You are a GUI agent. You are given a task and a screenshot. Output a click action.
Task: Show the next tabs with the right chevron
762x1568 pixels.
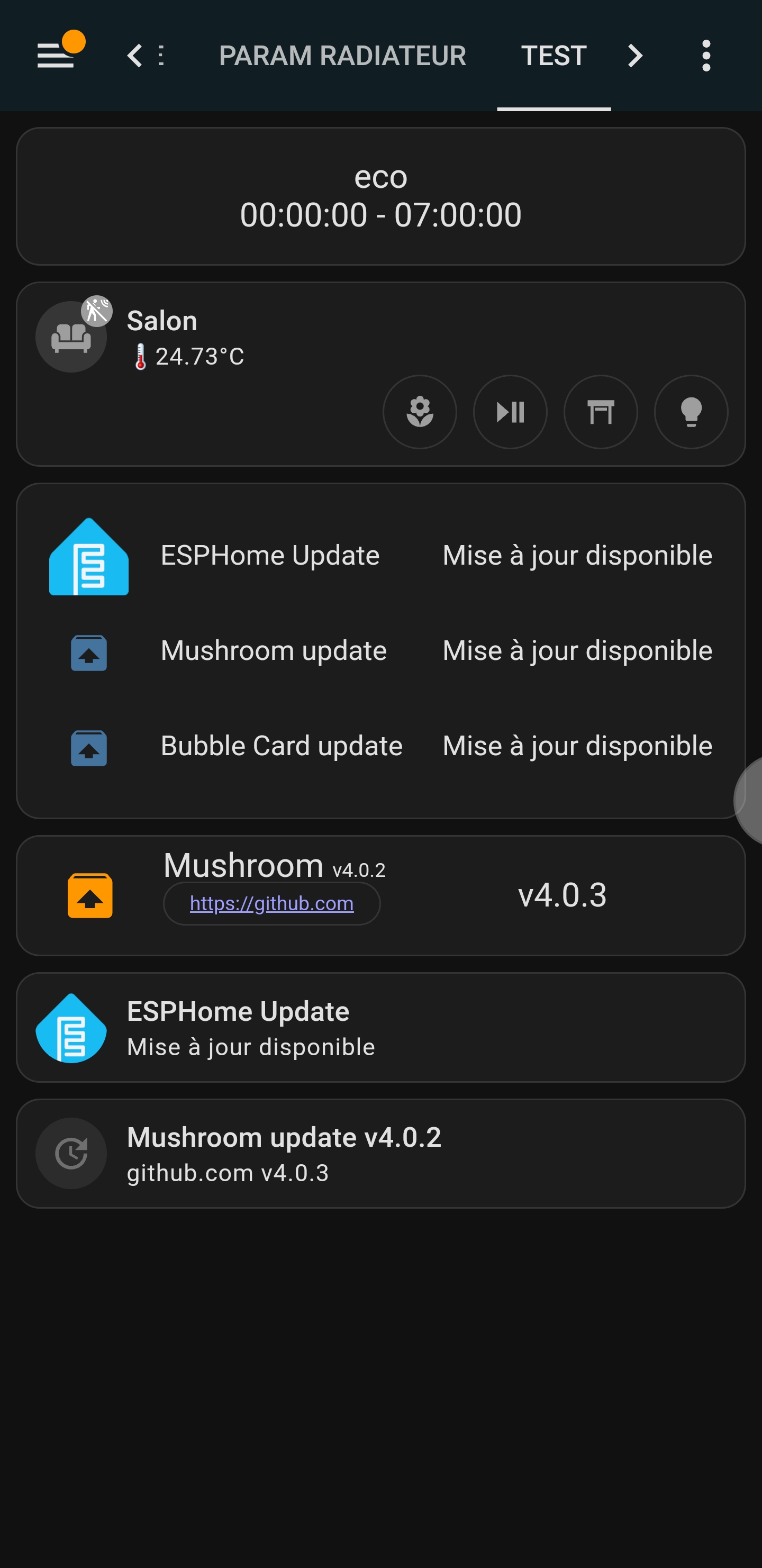[635, 56]
